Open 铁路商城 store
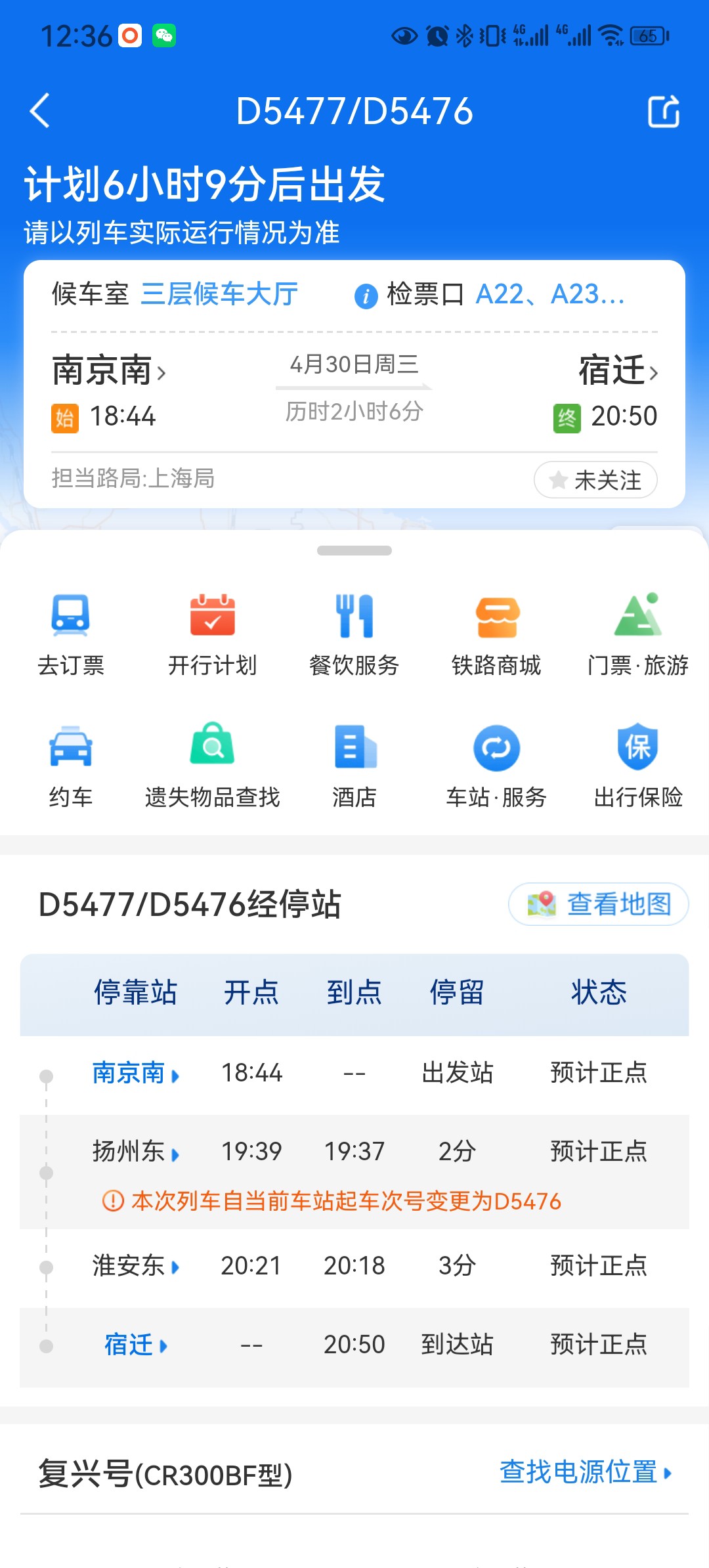Viewport: 709px width, 1568px height. coord(496,634)
